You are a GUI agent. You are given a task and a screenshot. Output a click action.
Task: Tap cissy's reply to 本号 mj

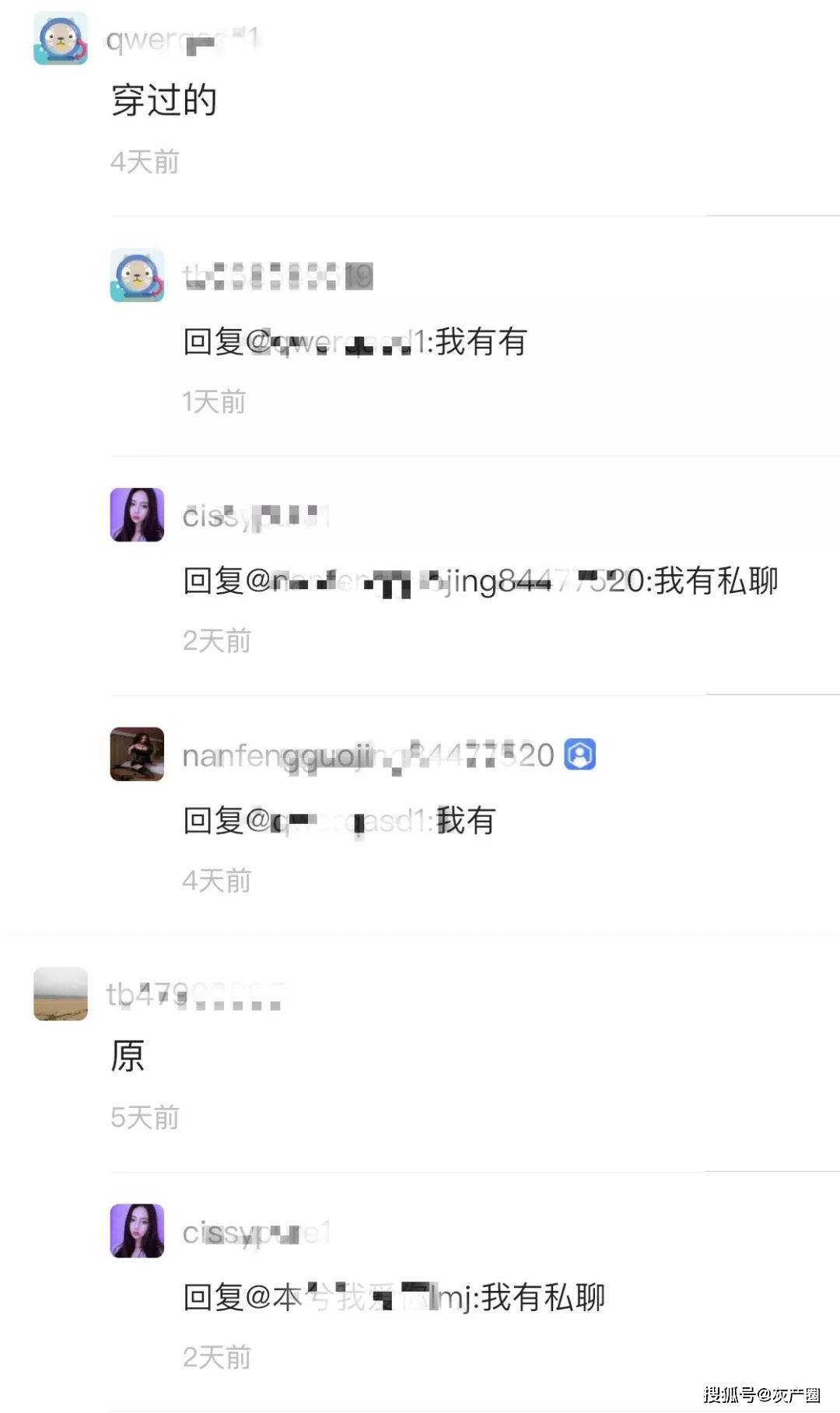(x=394, y=1298)
